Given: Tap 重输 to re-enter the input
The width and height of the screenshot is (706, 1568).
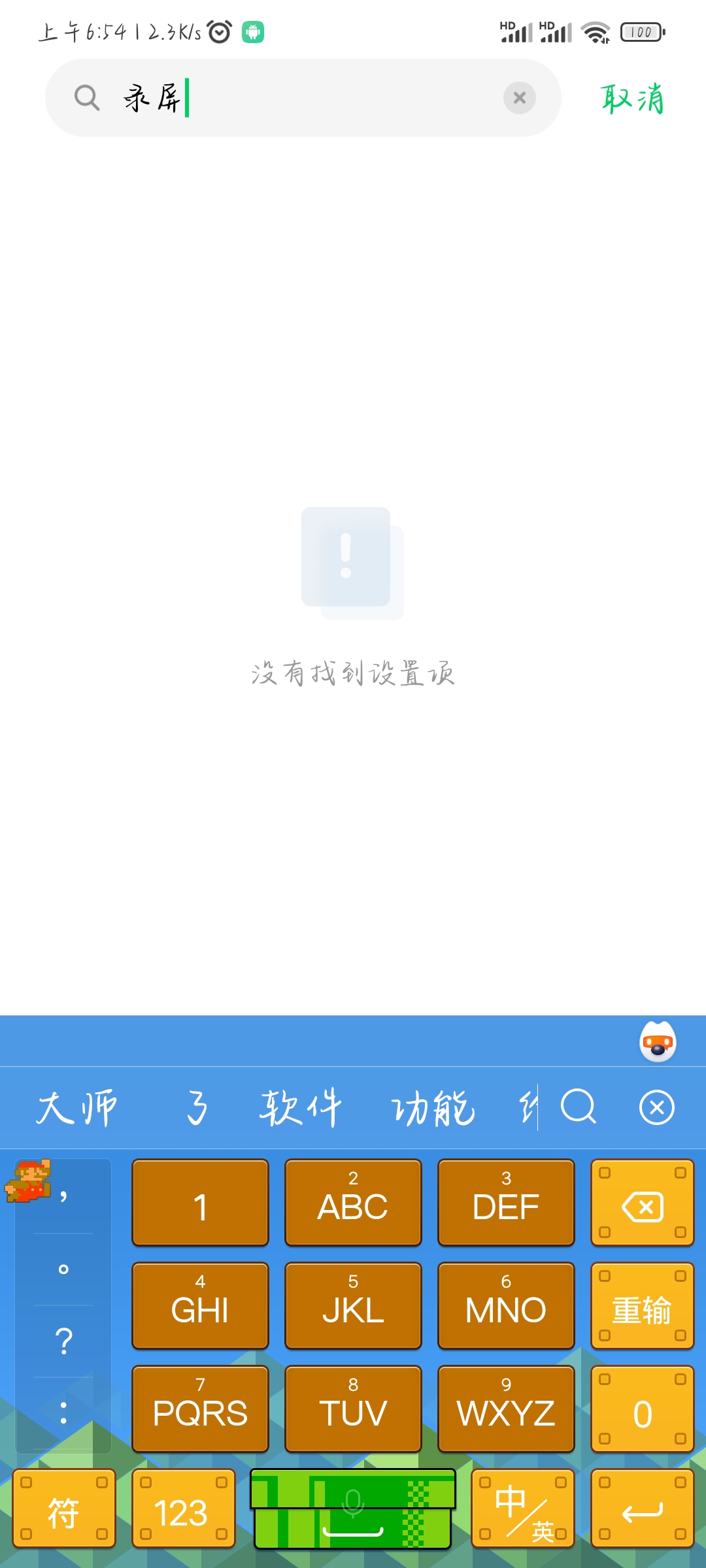Looking at the screenshot, I should pyautogui.click(x=642, y=1306).
